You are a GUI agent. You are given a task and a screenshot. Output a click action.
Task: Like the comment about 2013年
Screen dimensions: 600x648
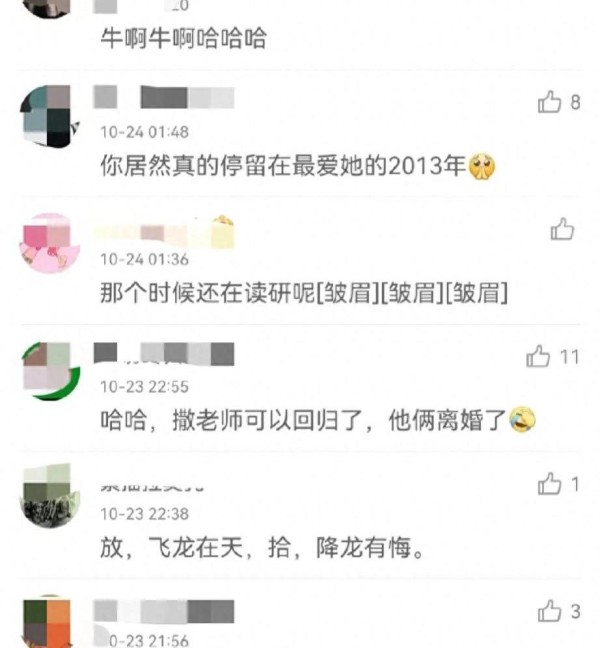coord(549,102)
